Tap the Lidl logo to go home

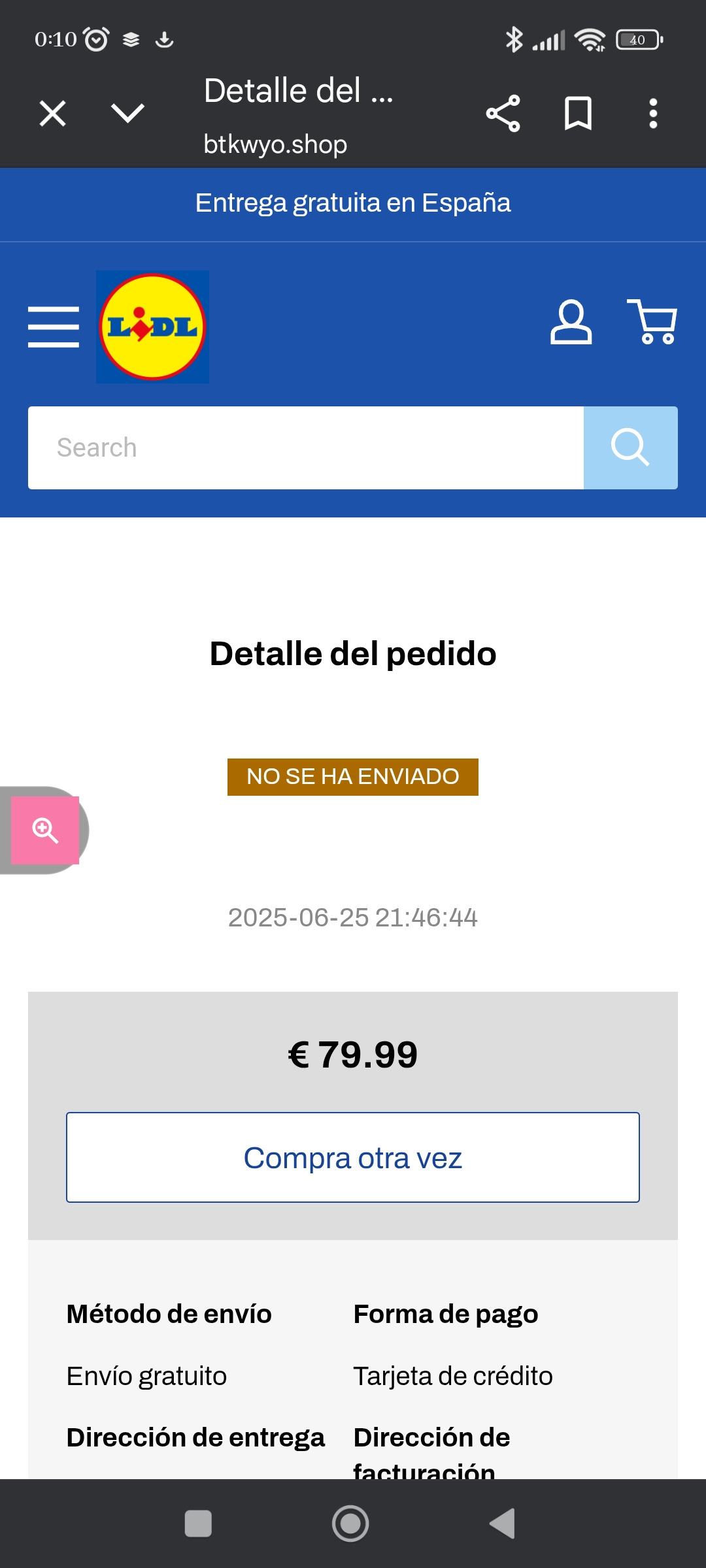tap(152, 327)
